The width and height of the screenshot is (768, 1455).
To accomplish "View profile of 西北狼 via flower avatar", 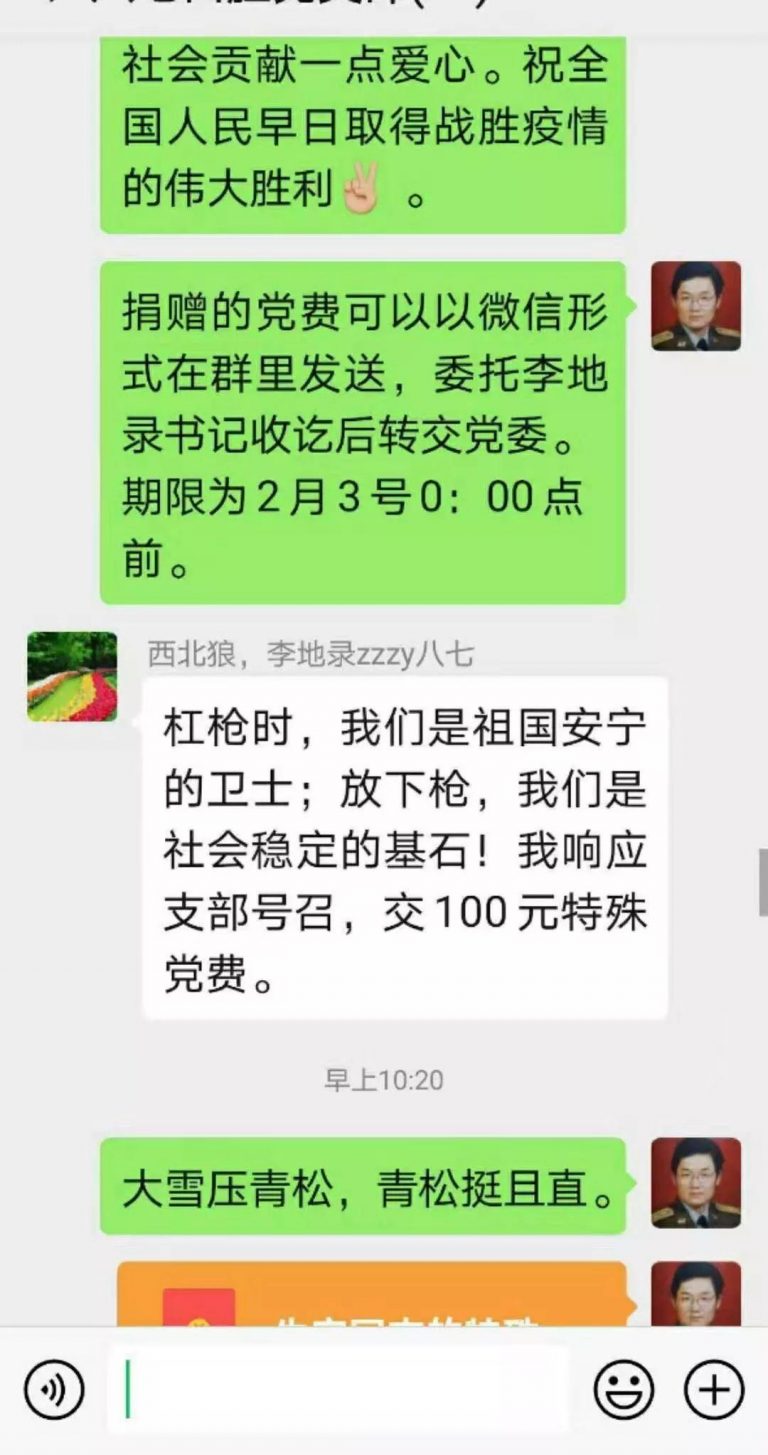I will pos(72,676).
